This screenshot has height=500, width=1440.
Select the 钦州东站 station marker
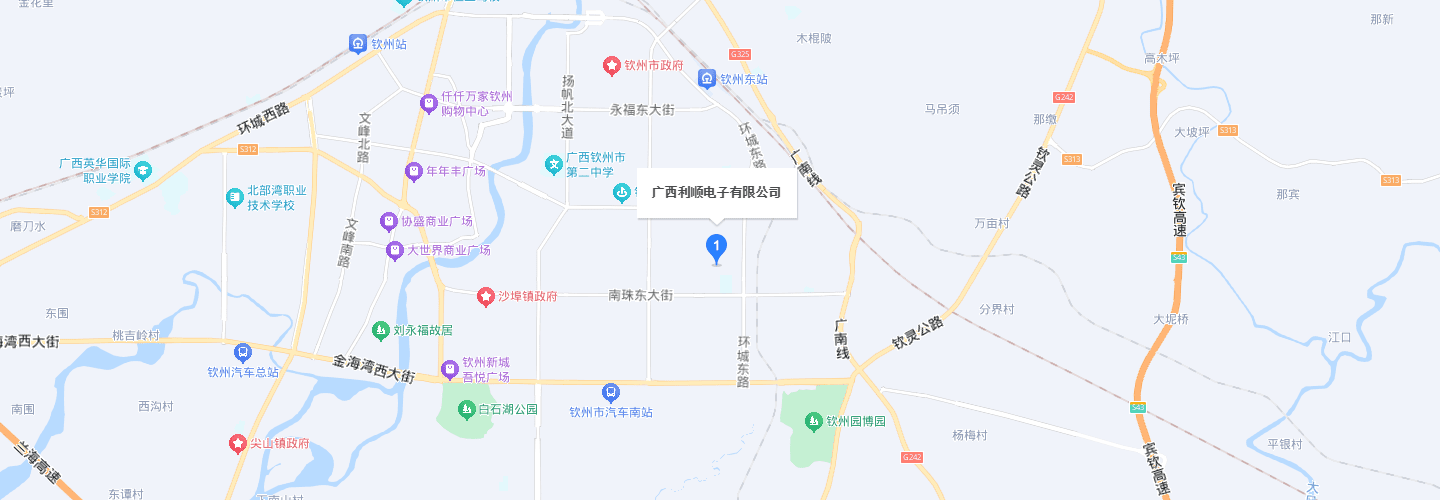(706, 79)
